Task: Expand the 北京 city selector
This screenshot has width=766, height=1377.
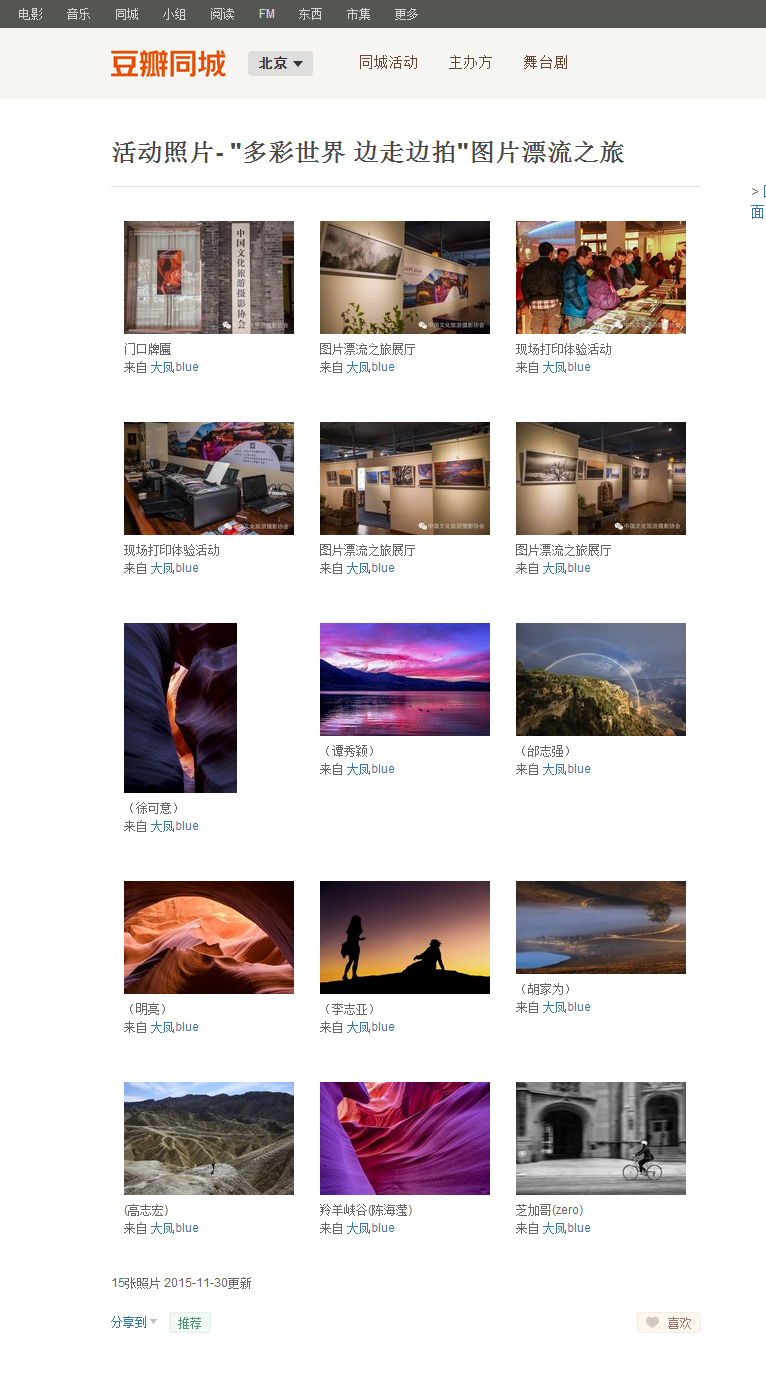Action: point(280,63)
